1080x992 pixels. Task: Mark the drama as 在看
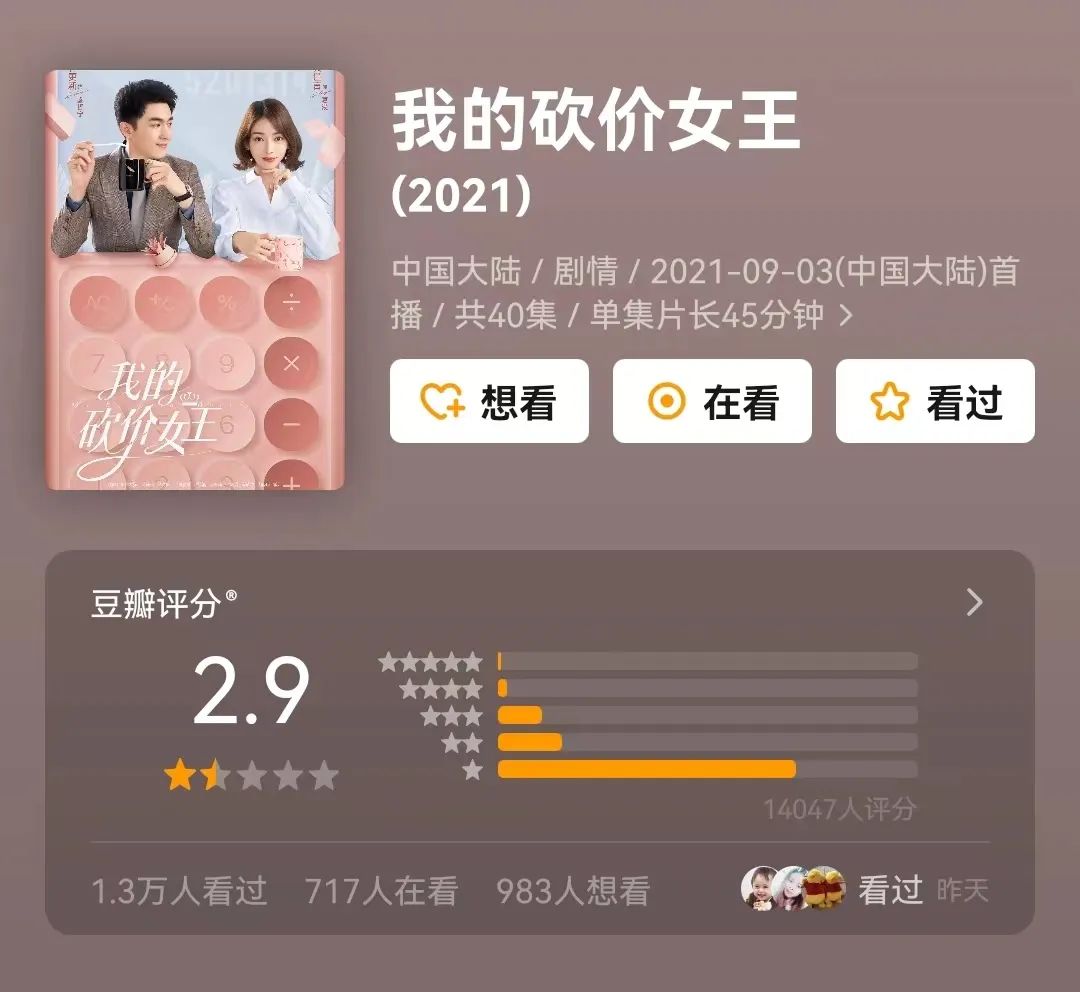pos(712,401)
